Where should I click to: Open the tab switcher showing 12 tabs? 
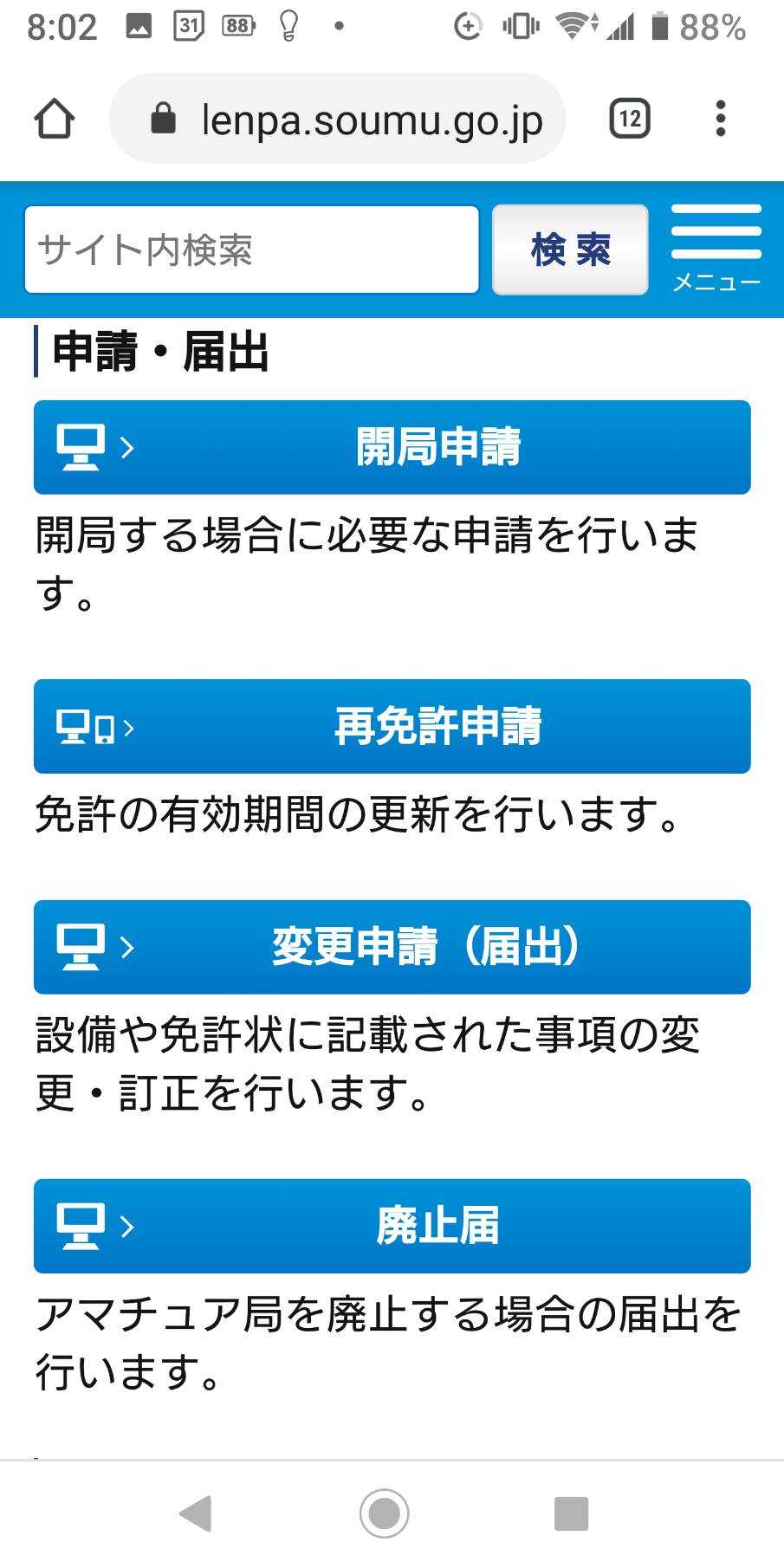click(630, 119)
